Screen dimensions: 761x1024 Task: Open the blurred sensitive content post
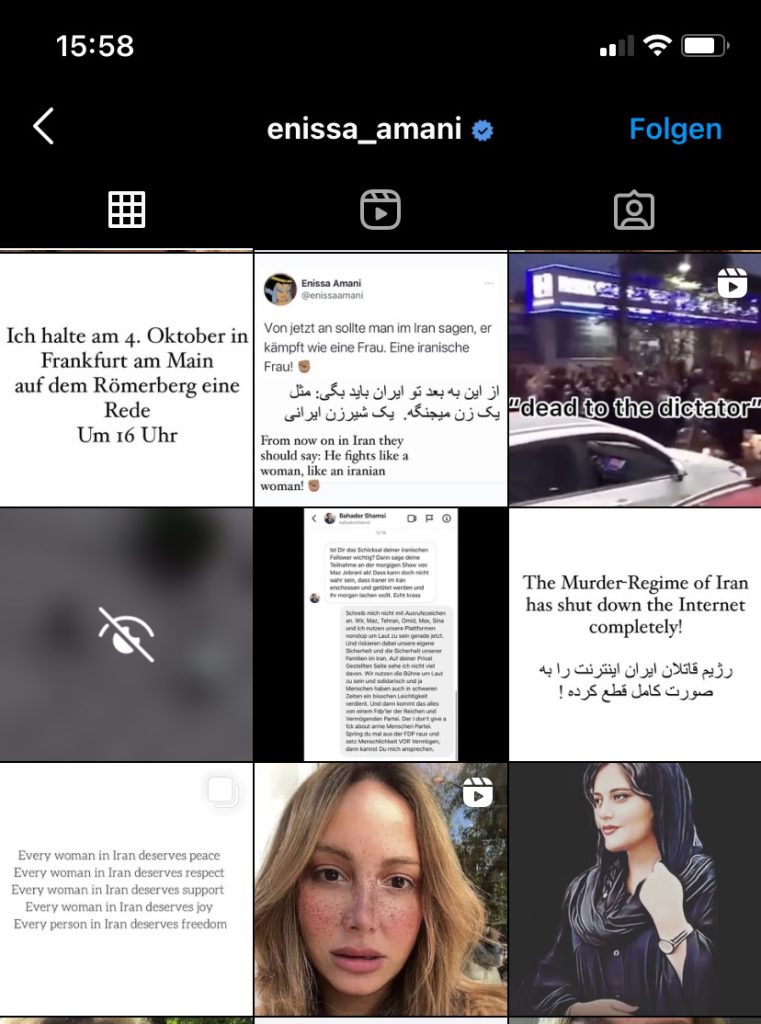tap(126, 634)
